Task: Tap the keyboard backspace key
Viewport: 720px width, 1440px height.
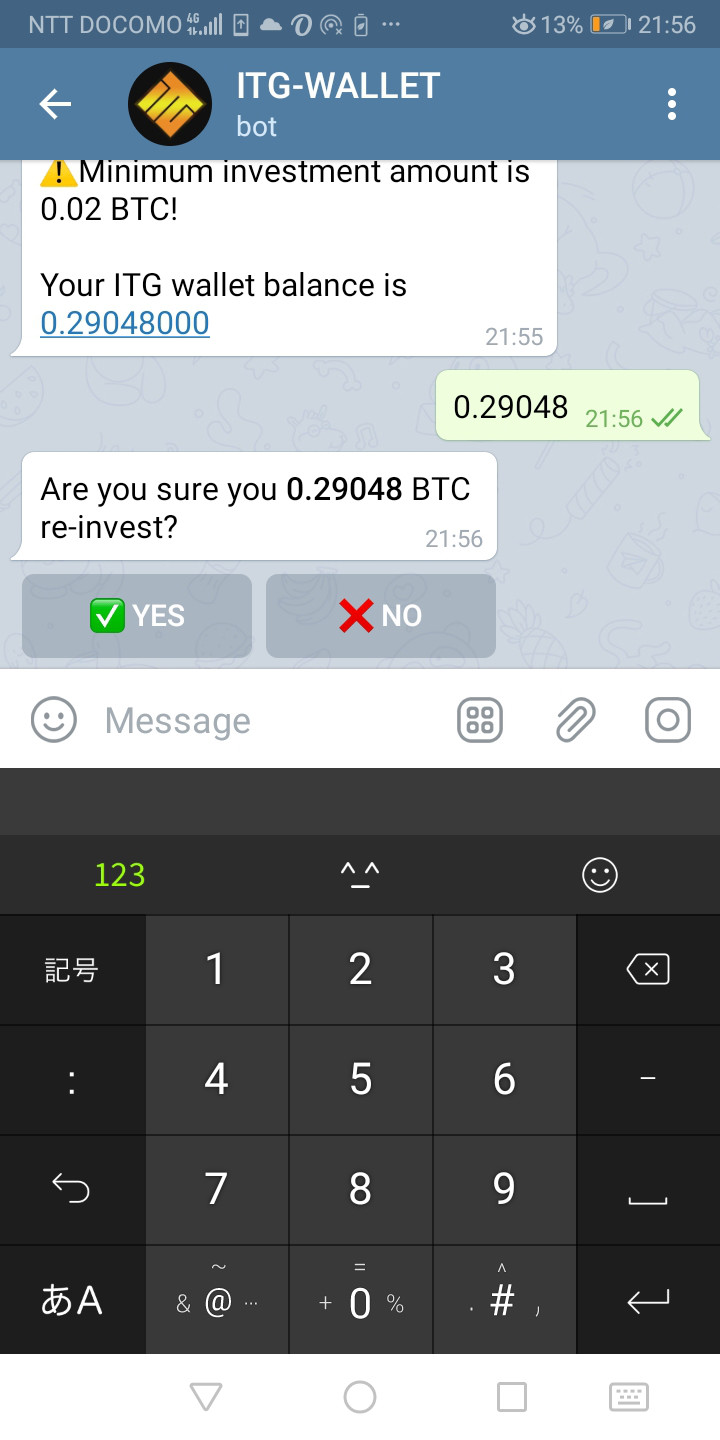Action: 648,969
